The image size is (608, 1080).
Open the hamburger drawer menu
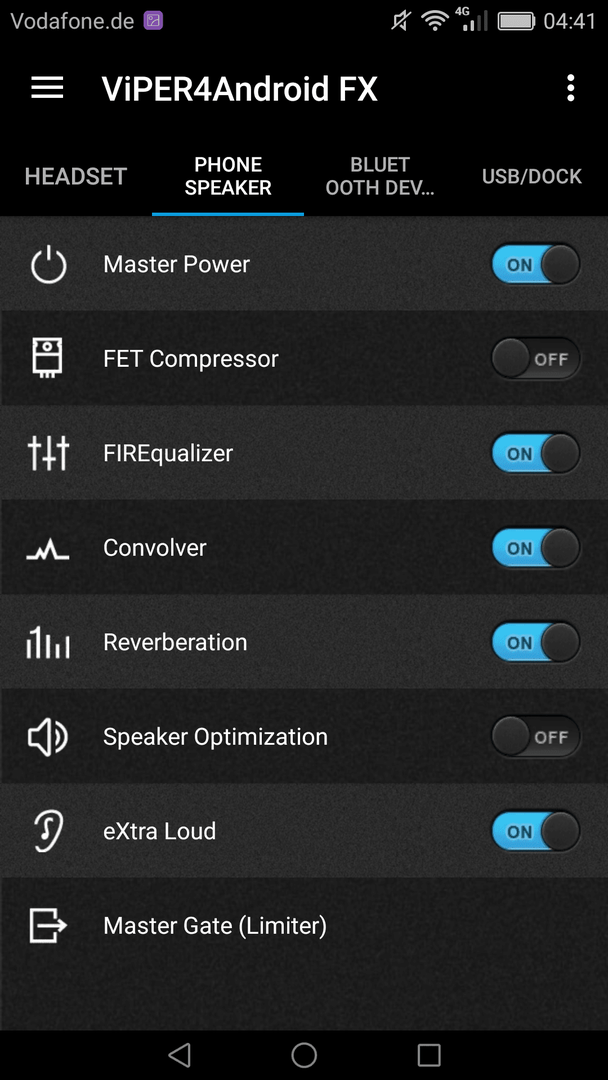click(x=47, y=88)
